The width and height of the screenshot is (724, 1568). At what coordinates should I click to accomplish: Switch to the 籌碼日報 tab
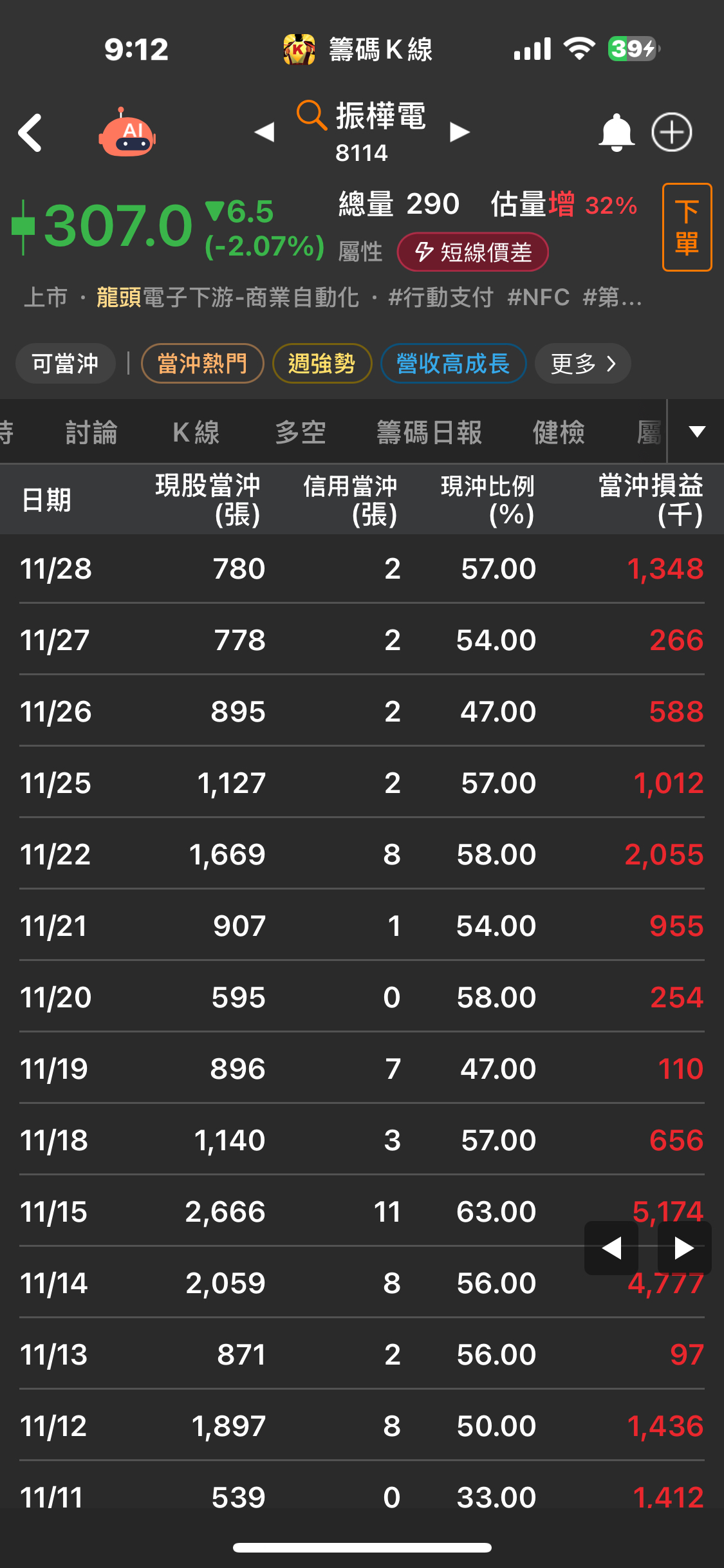coord(429,432)
